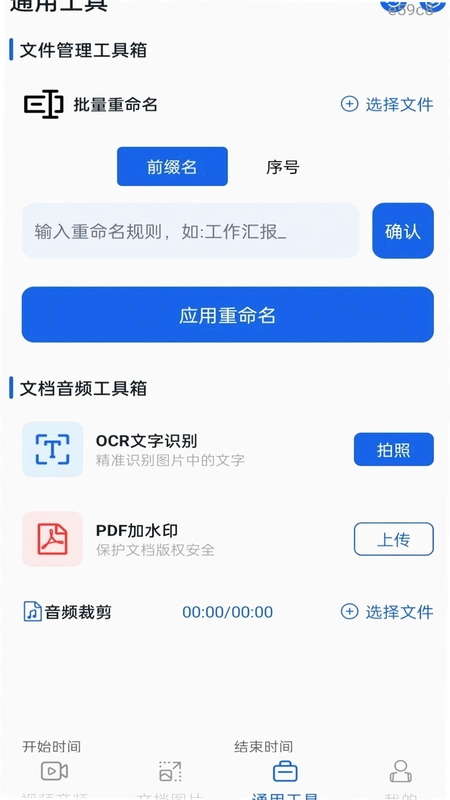Switch to the 通用工具 tab
This screenshot has height=800, width=450.
tap(285, 779)
